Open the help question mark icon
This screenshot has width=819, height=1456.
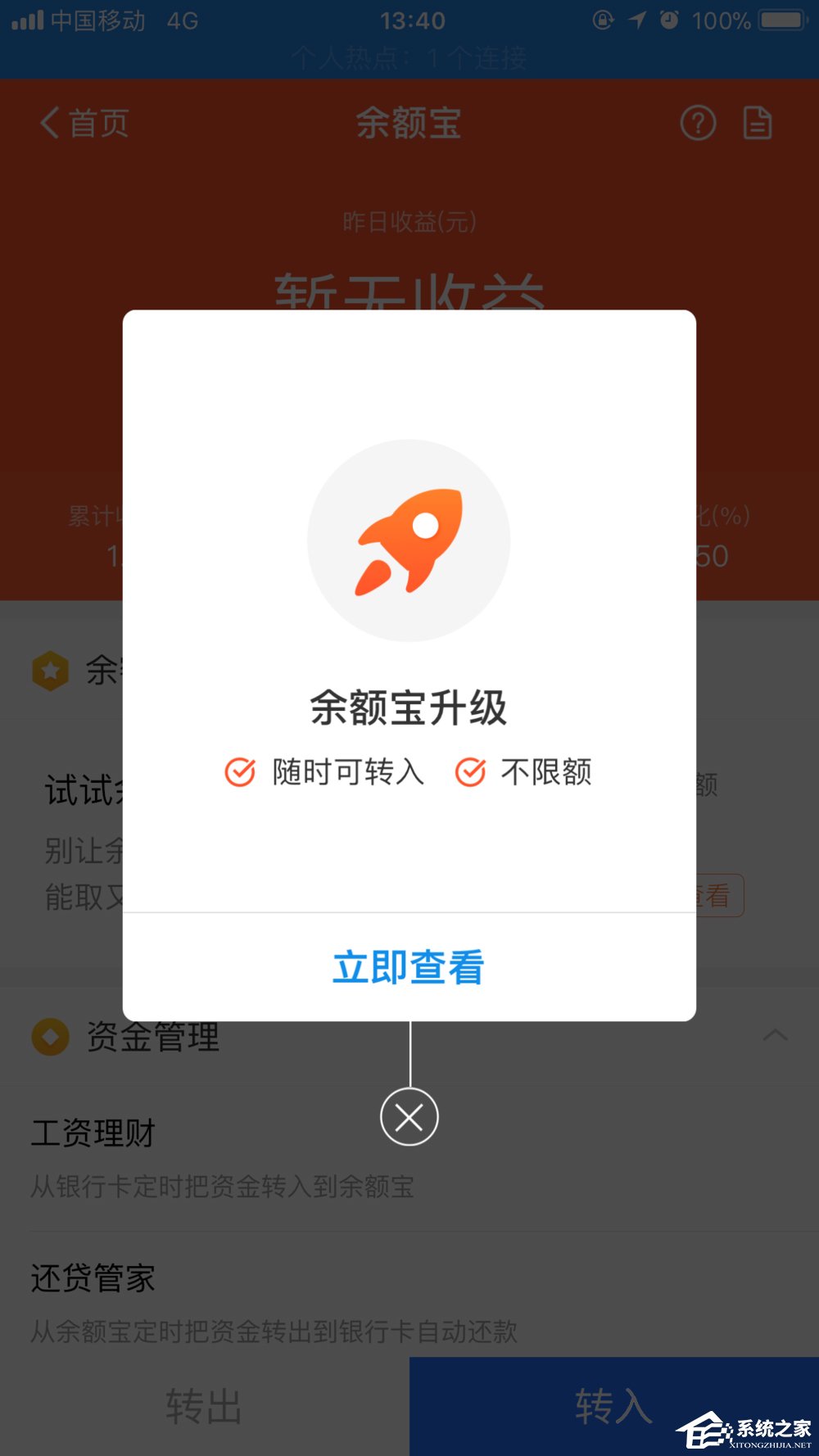[697, 124]
